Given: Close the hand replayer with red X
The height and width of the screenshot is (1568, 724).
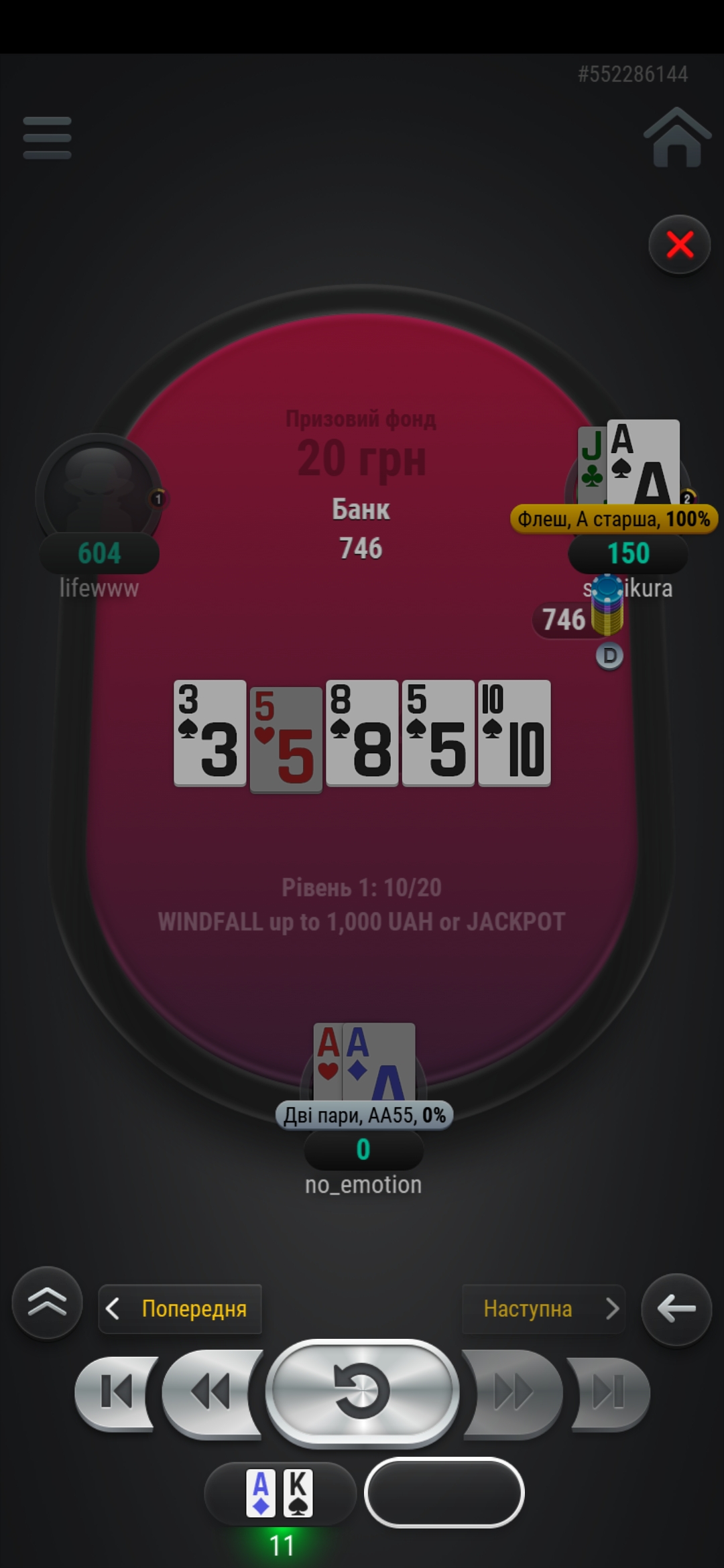Looking at the screenshot, I should (x=679, y=245).
